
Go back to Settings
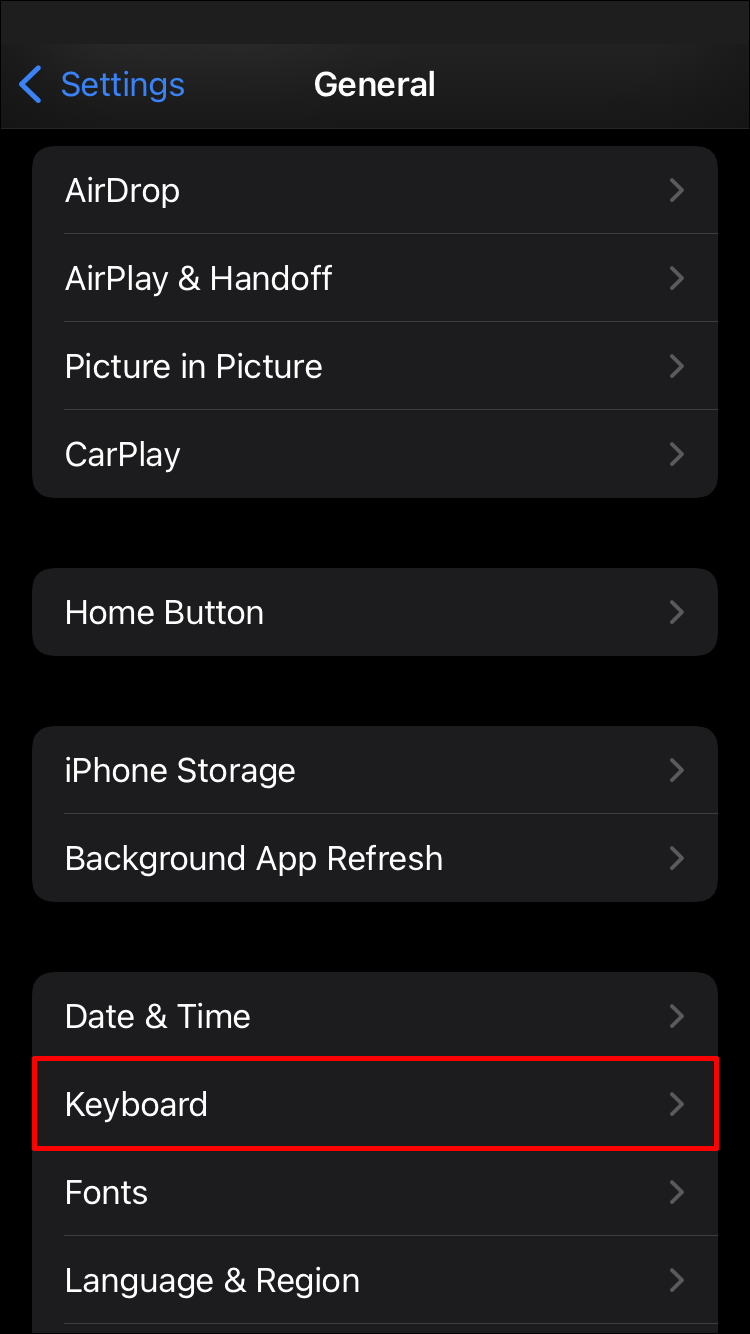pos(102,85)
